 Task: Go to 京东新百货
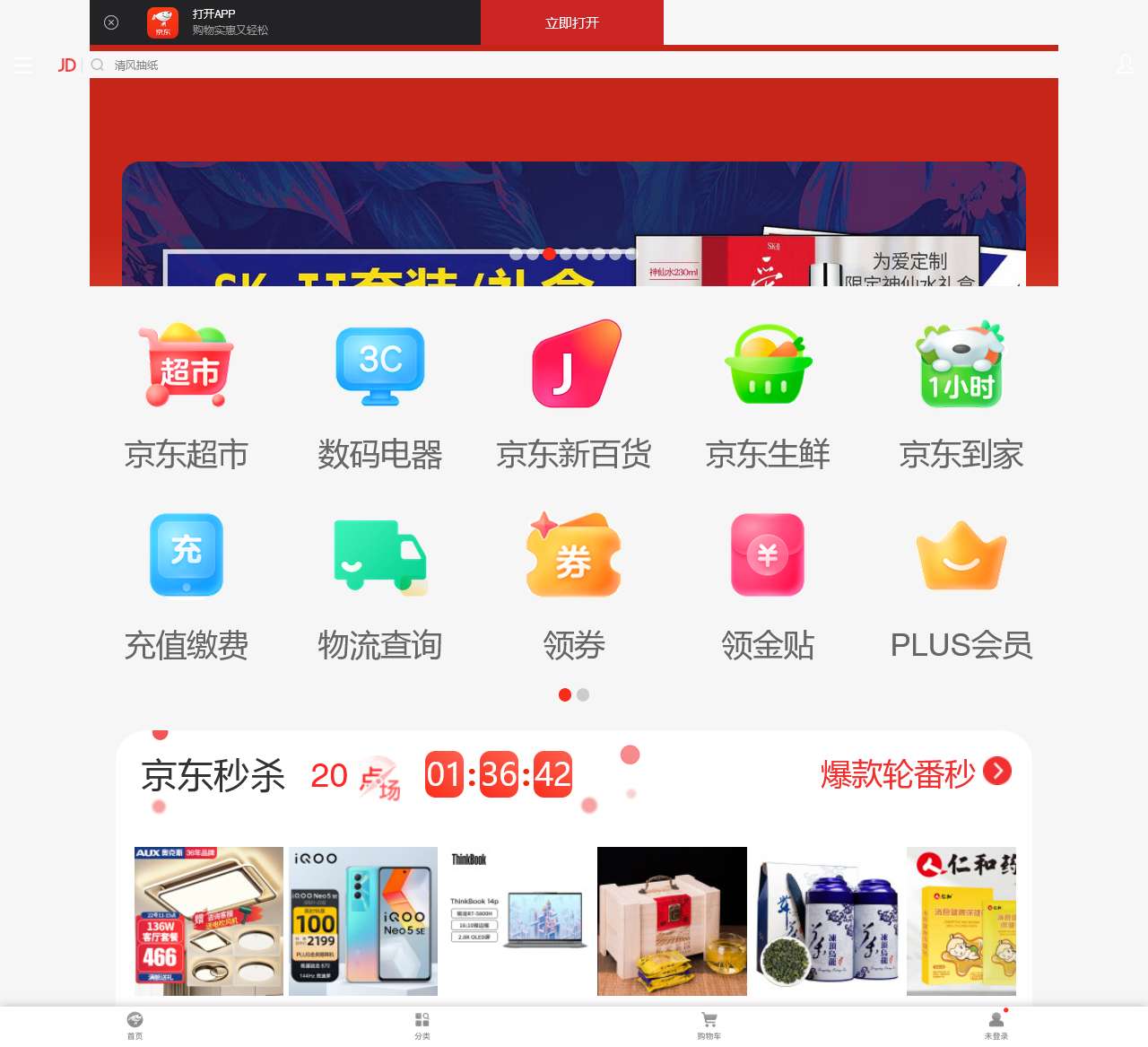[x=574, y=395]
